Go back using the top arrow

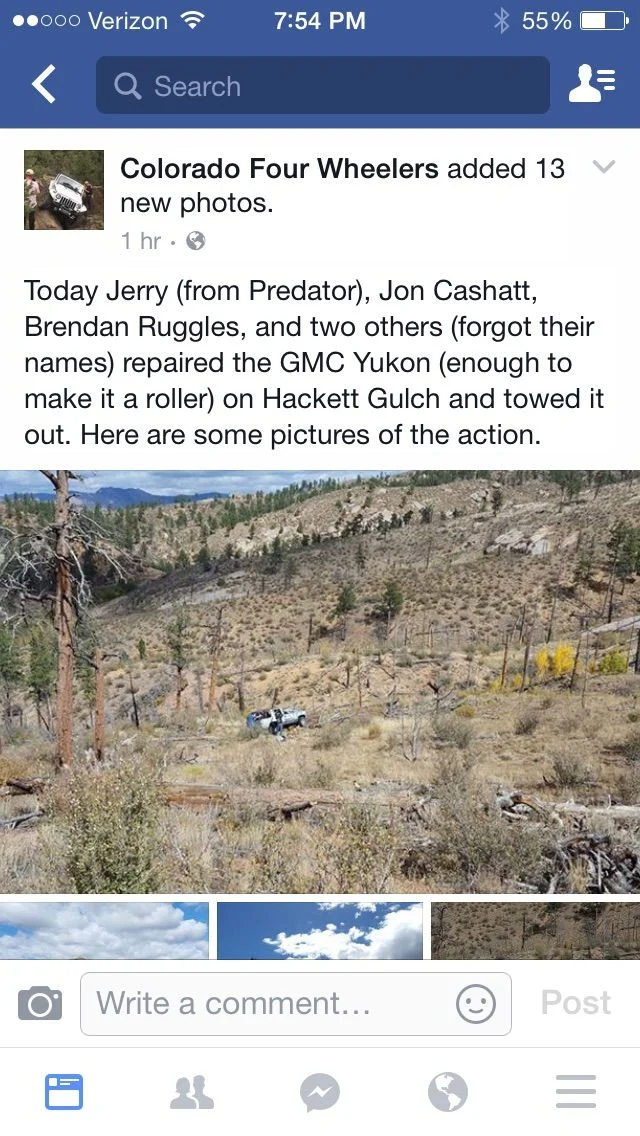(44, 85)
